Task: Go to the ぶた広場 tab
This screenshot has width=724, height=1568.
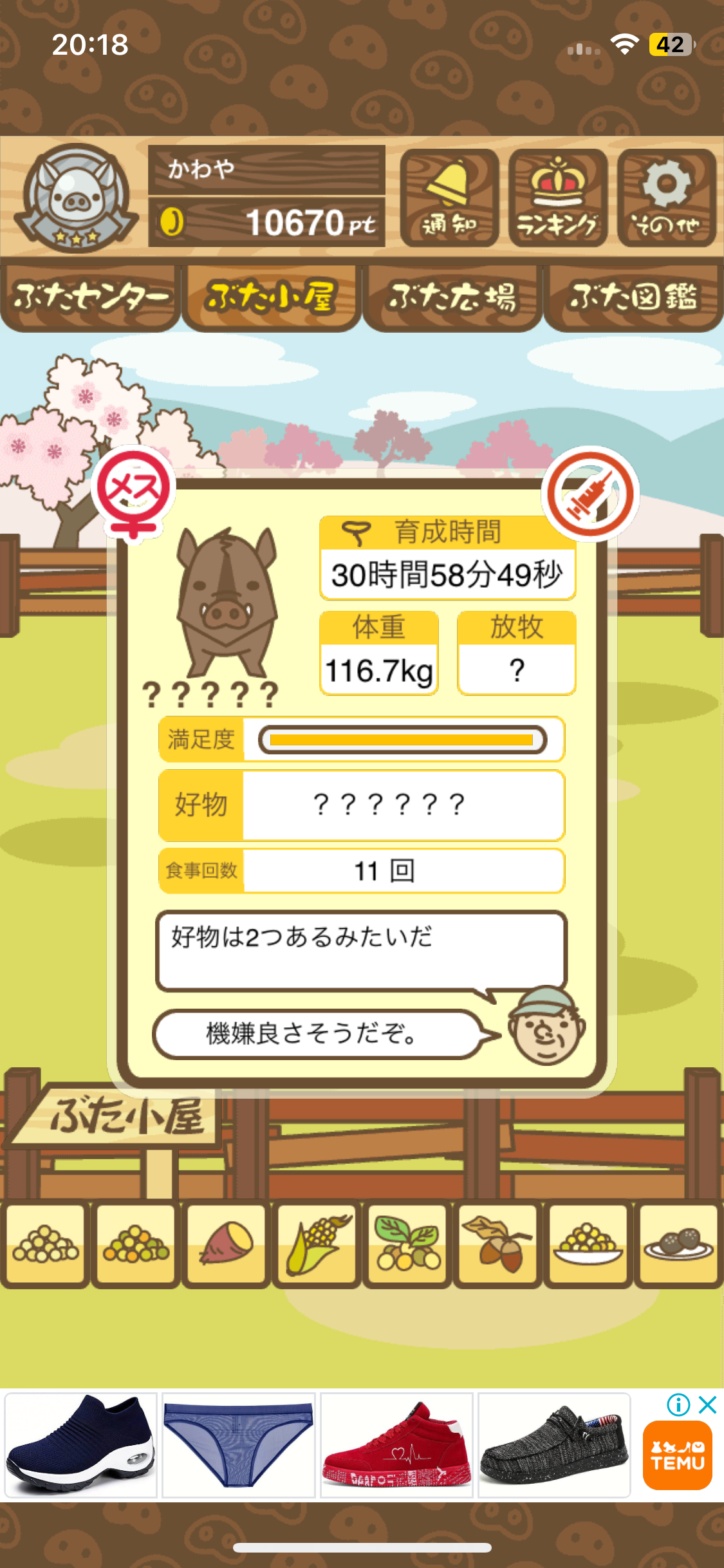Action: click(452, 297)
